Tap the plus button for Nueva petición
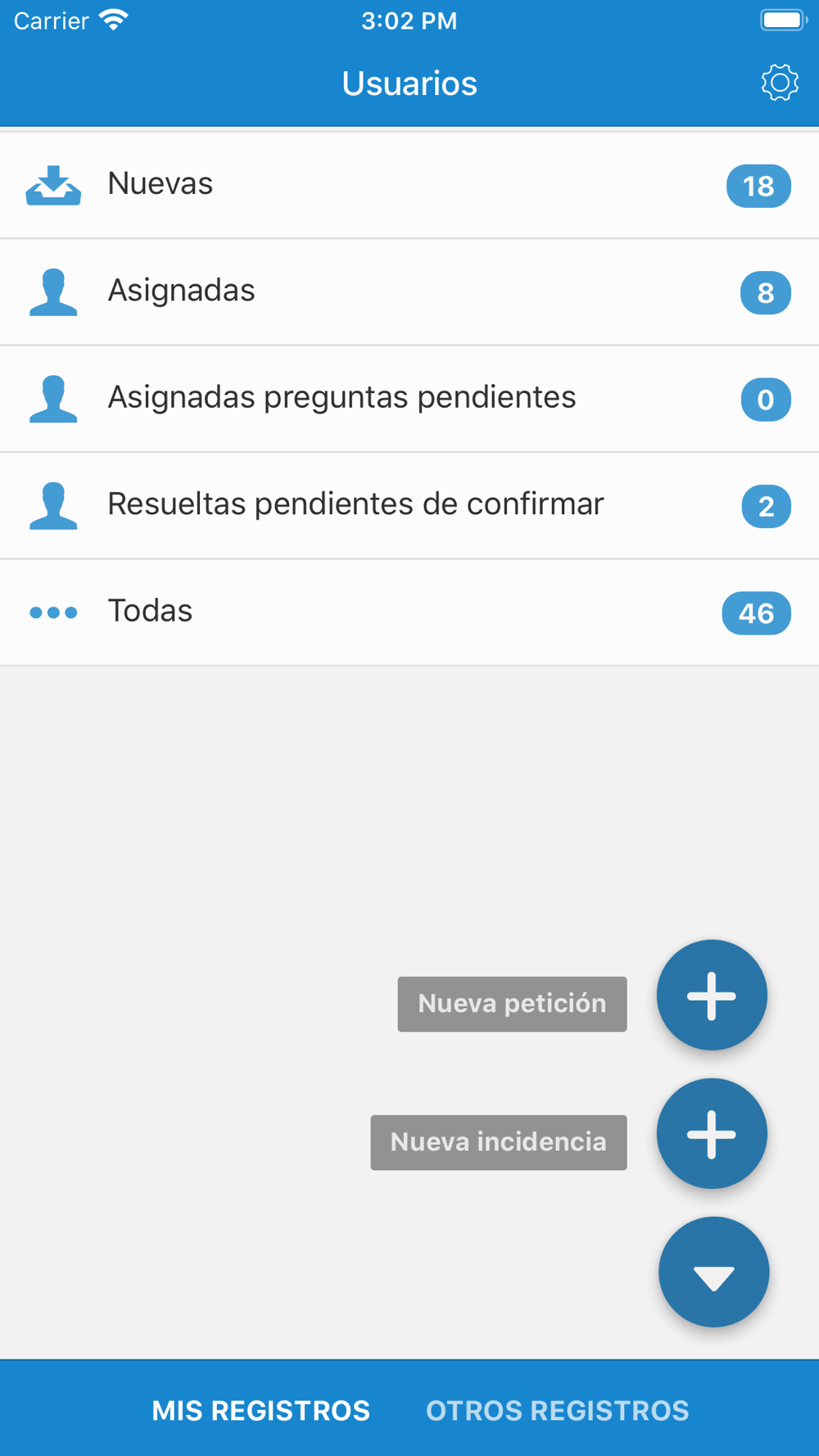The height and width of the screenshot is (1456, 819). tap(712, 995)
